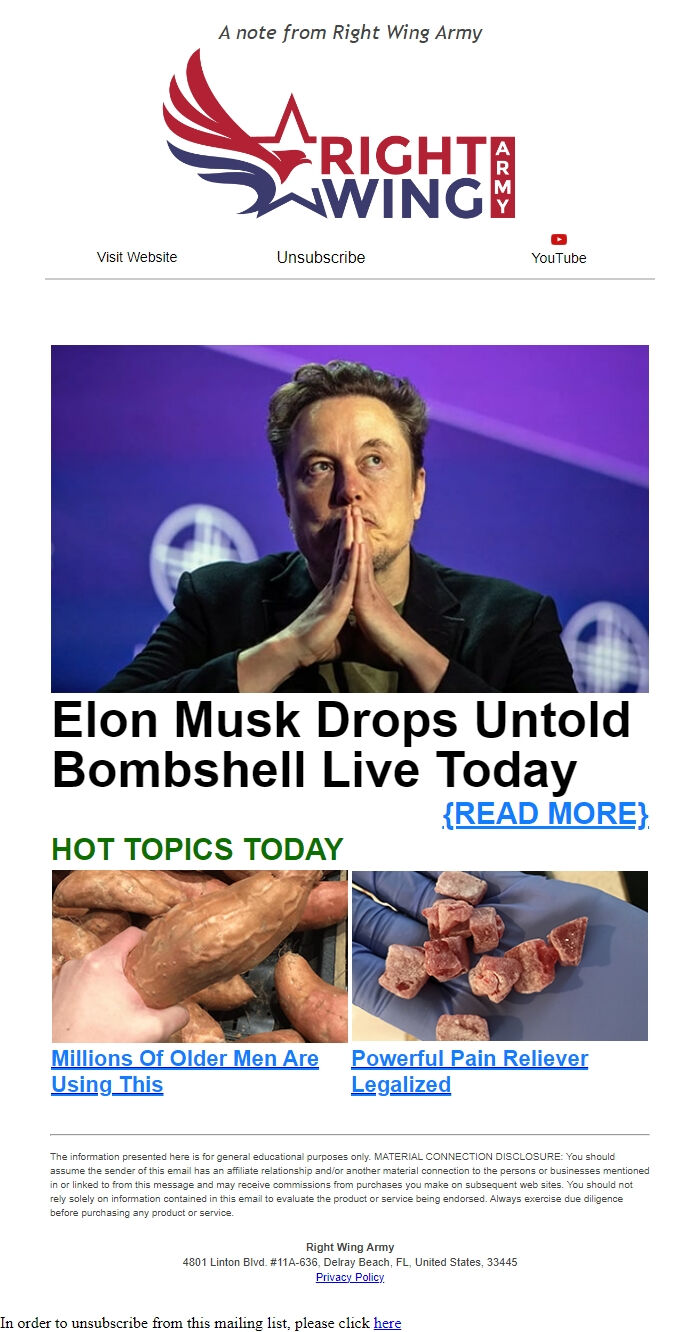Open the sweet potatoes image tile
The width and height of the screenshot is (700, 1332).
coord(200,955)
